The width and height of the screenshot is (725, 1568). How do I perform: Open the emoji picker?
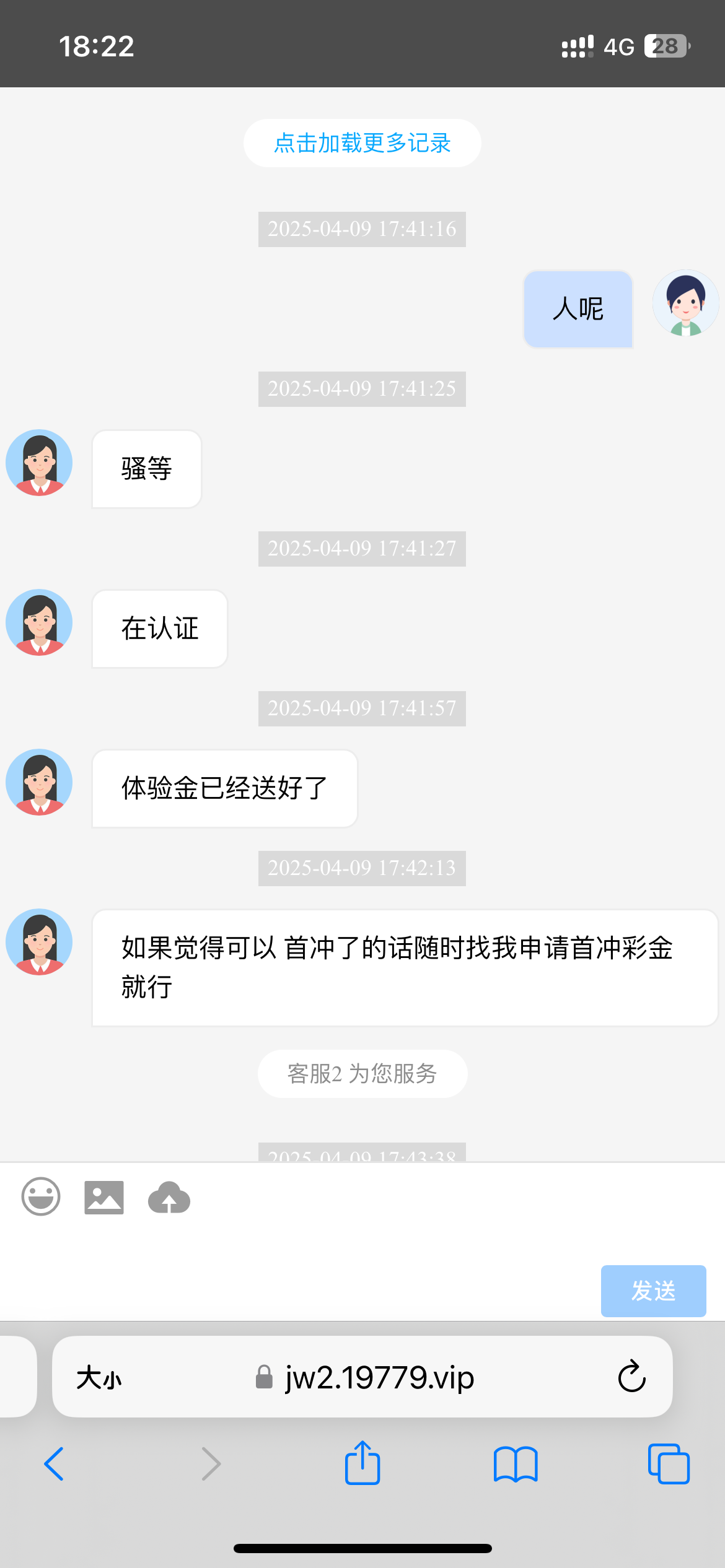click(x=41, y=1196)
